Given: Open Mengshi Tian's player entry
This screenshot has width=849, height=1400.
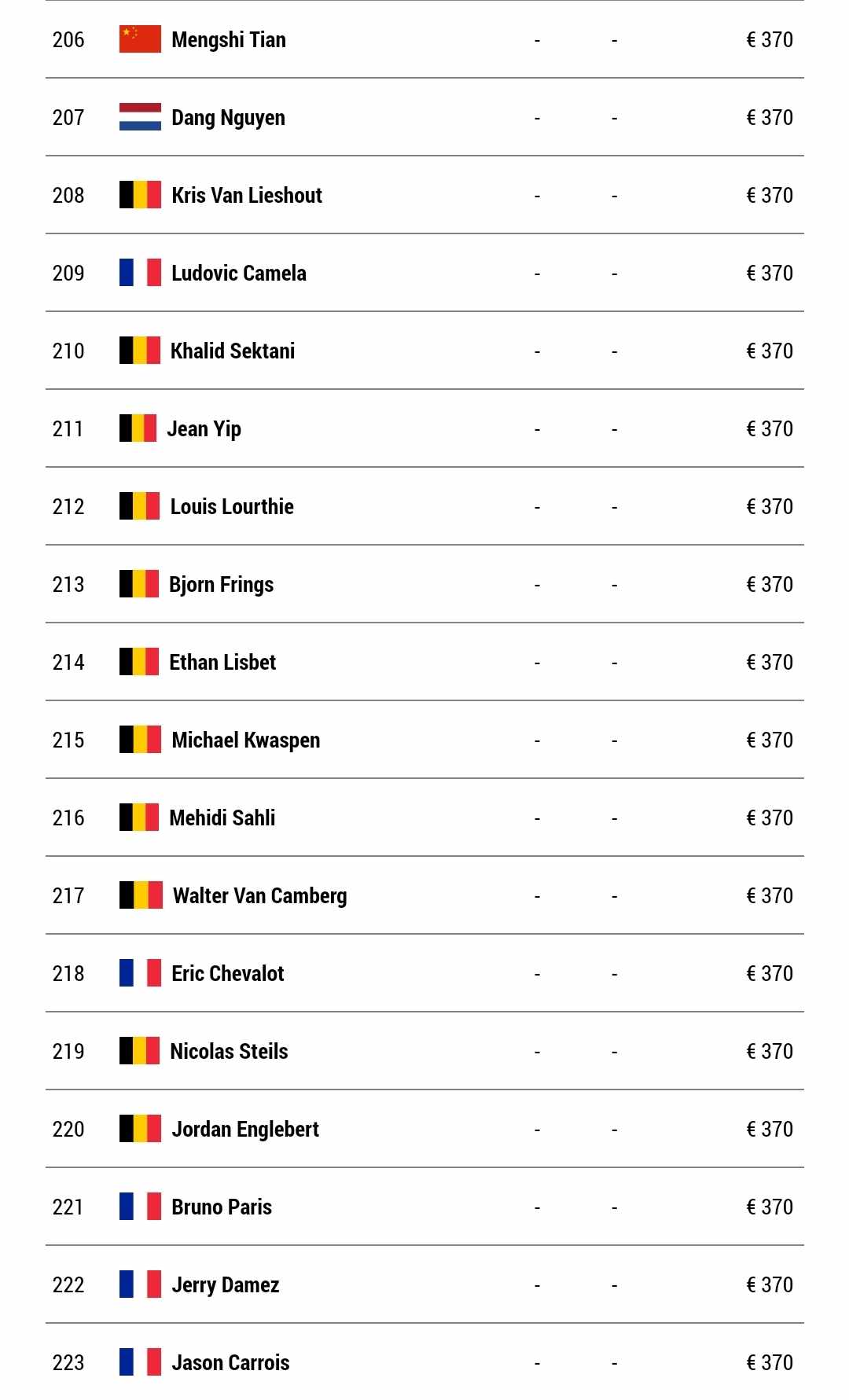Looking at the screenshot, I should (229, 40).
